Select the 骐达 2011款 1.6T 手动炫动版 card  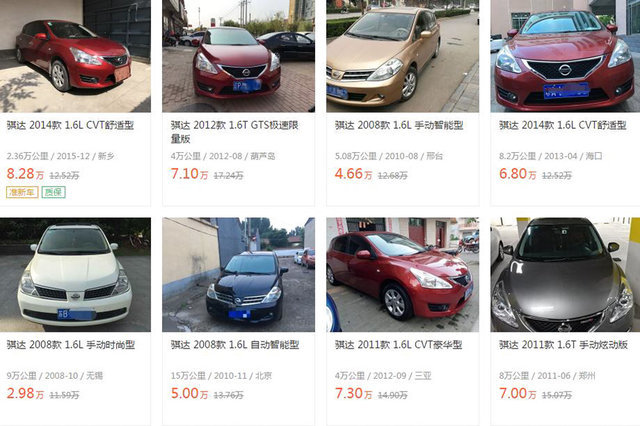click(563, 344)
